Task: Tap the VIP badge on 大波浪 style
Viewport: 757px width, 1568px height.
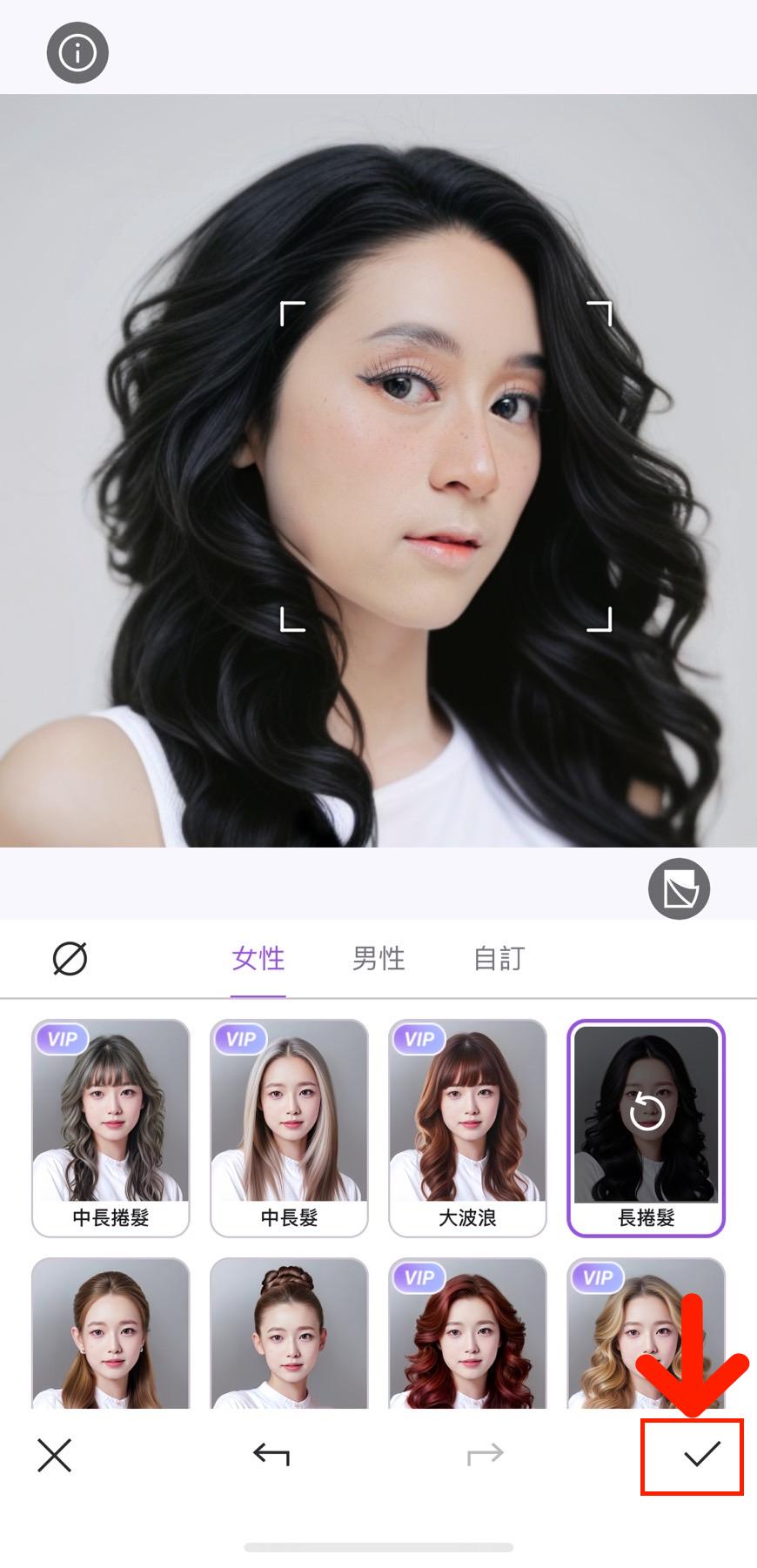Action: tap(419, 1038)
